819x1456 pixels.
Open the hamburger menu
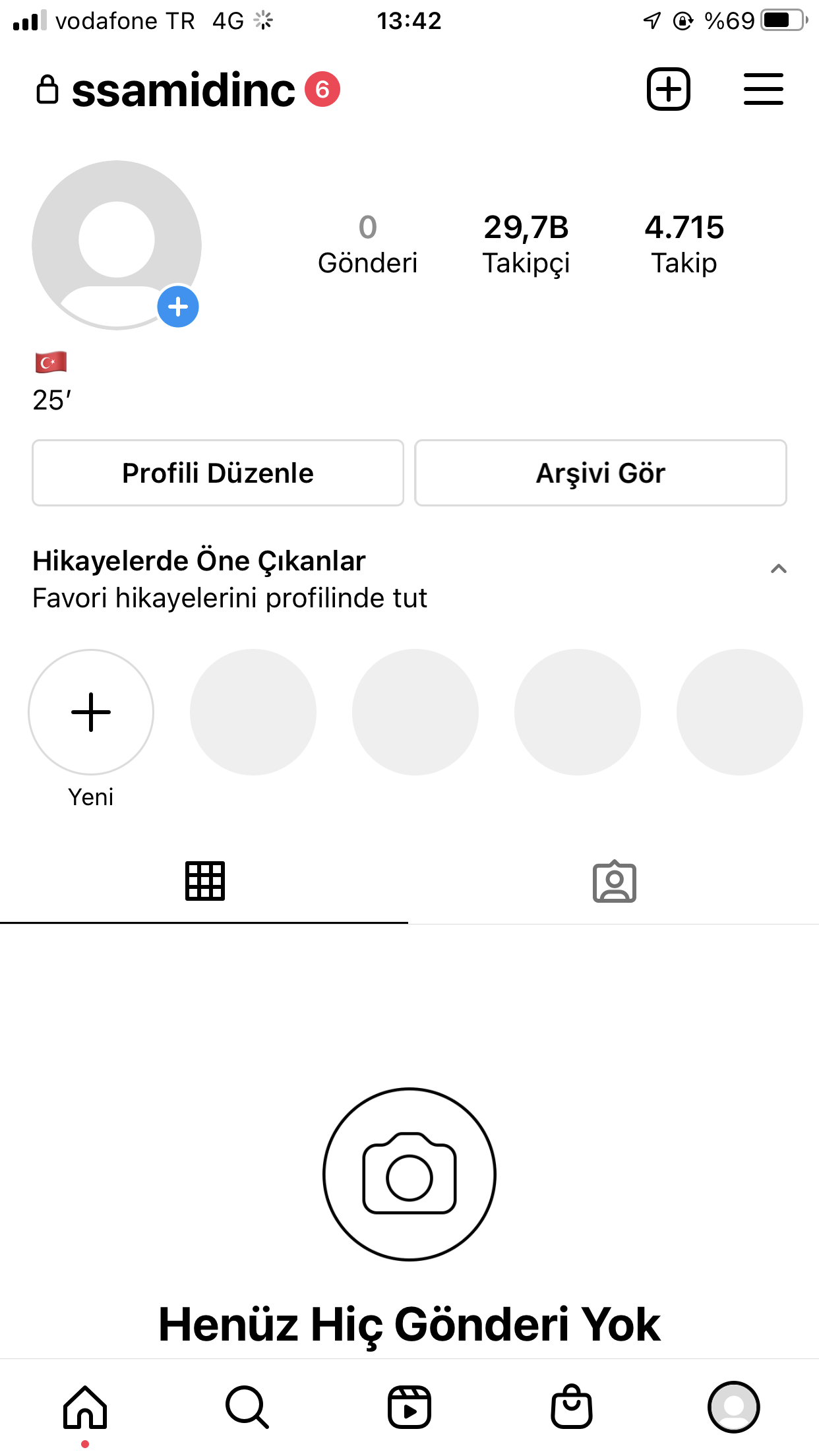(x=763, y=89)
